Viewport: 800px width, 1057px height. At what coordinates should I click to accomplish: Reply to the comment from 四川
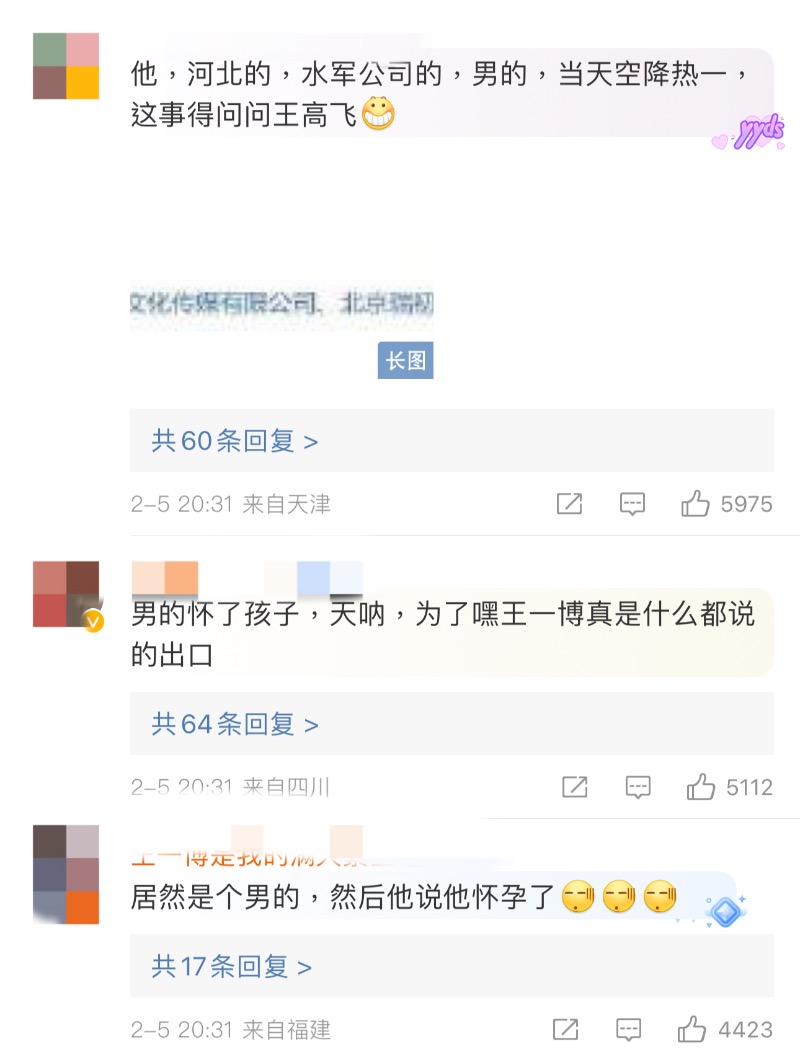coord(638,788)
